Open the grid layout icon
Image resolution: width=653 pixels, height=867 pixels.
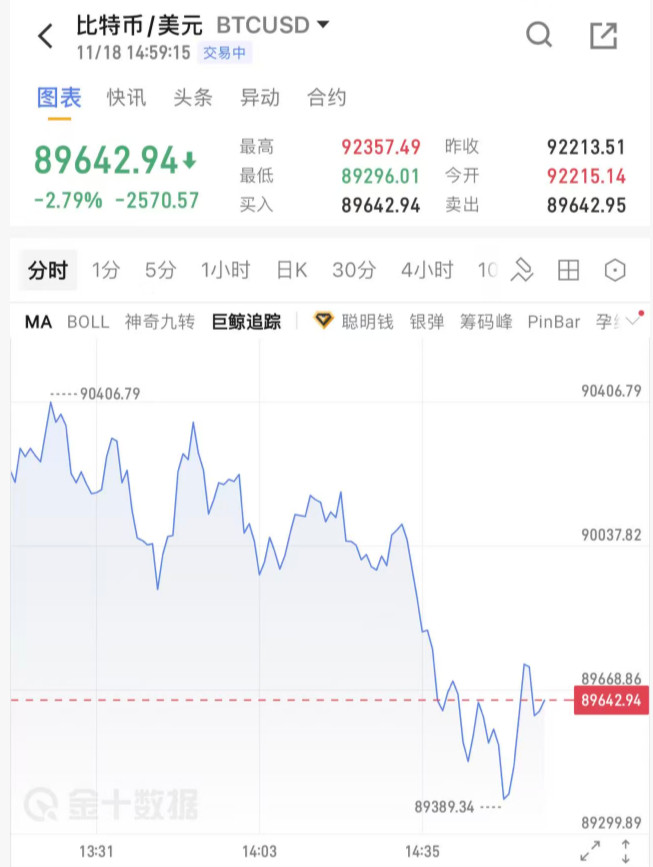coord(568,270)
